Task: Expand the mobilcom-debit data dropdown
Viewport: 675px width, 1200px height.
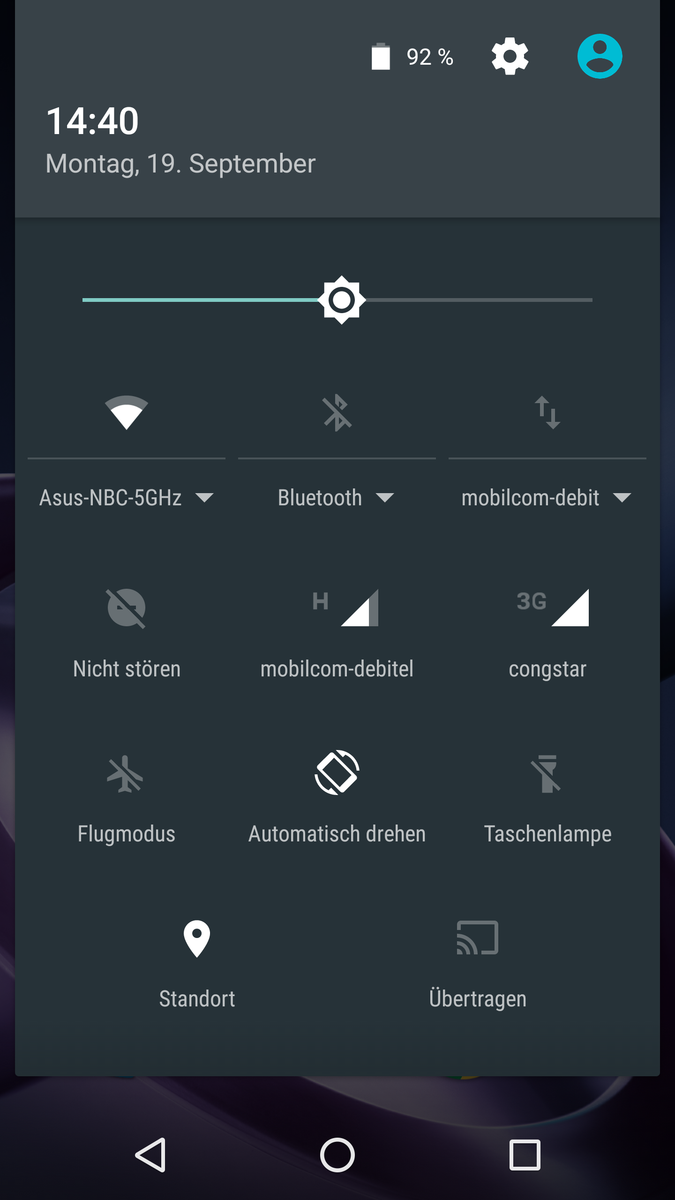Action: pyautogui.click(x=547, y=498)
